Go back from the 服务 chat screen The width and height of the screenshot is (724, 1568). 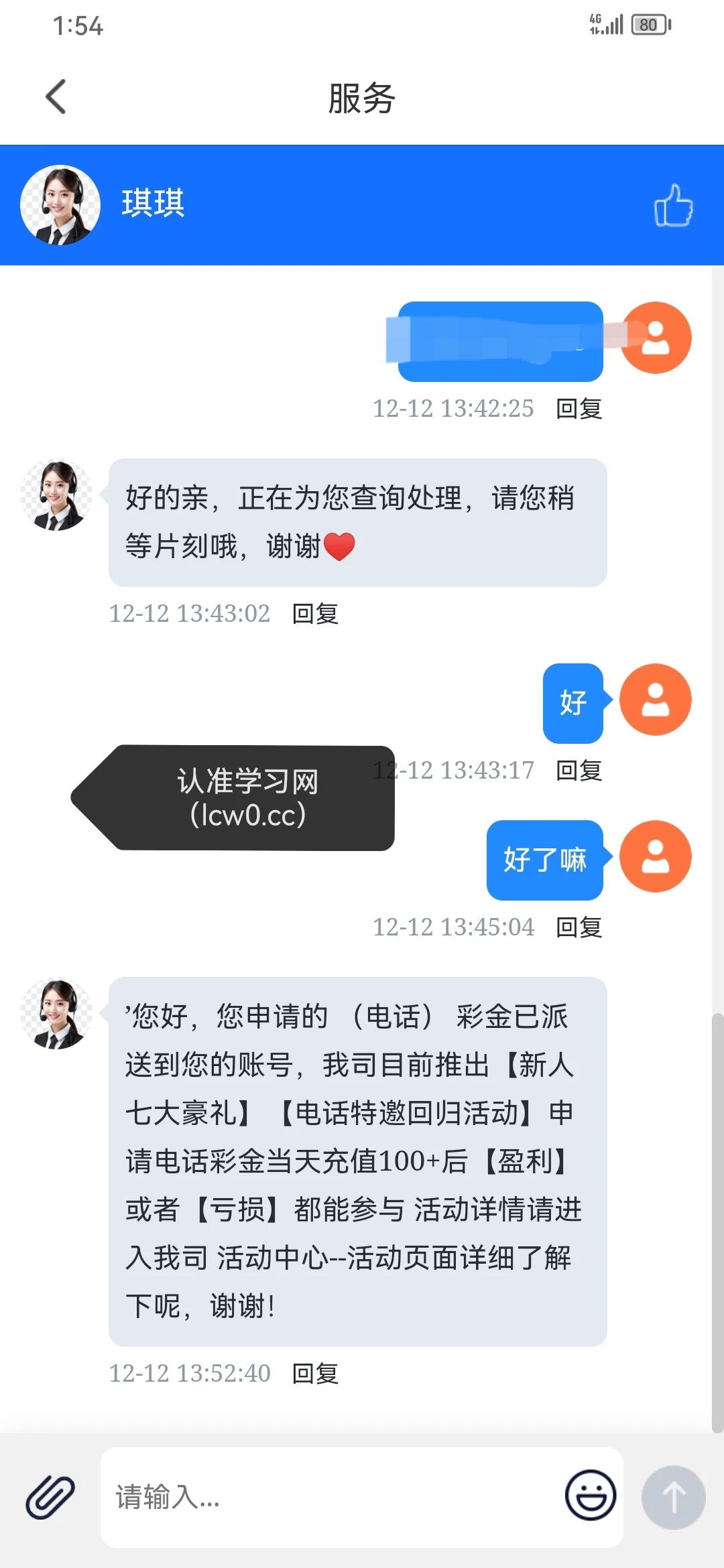pyautogui.click(x=56, y=97)
